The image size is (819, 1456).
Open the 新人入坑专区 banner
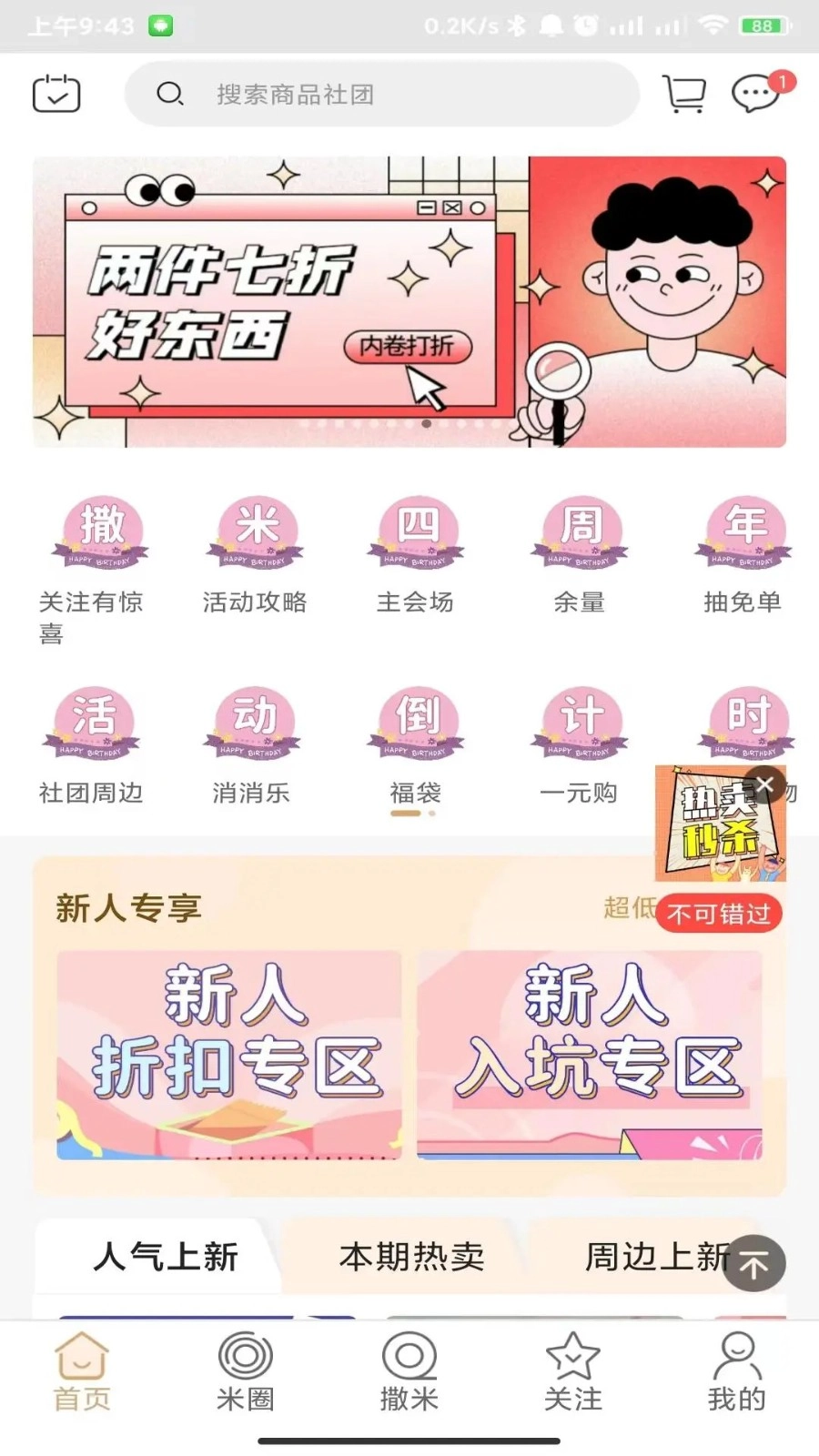click(591, 1058)
